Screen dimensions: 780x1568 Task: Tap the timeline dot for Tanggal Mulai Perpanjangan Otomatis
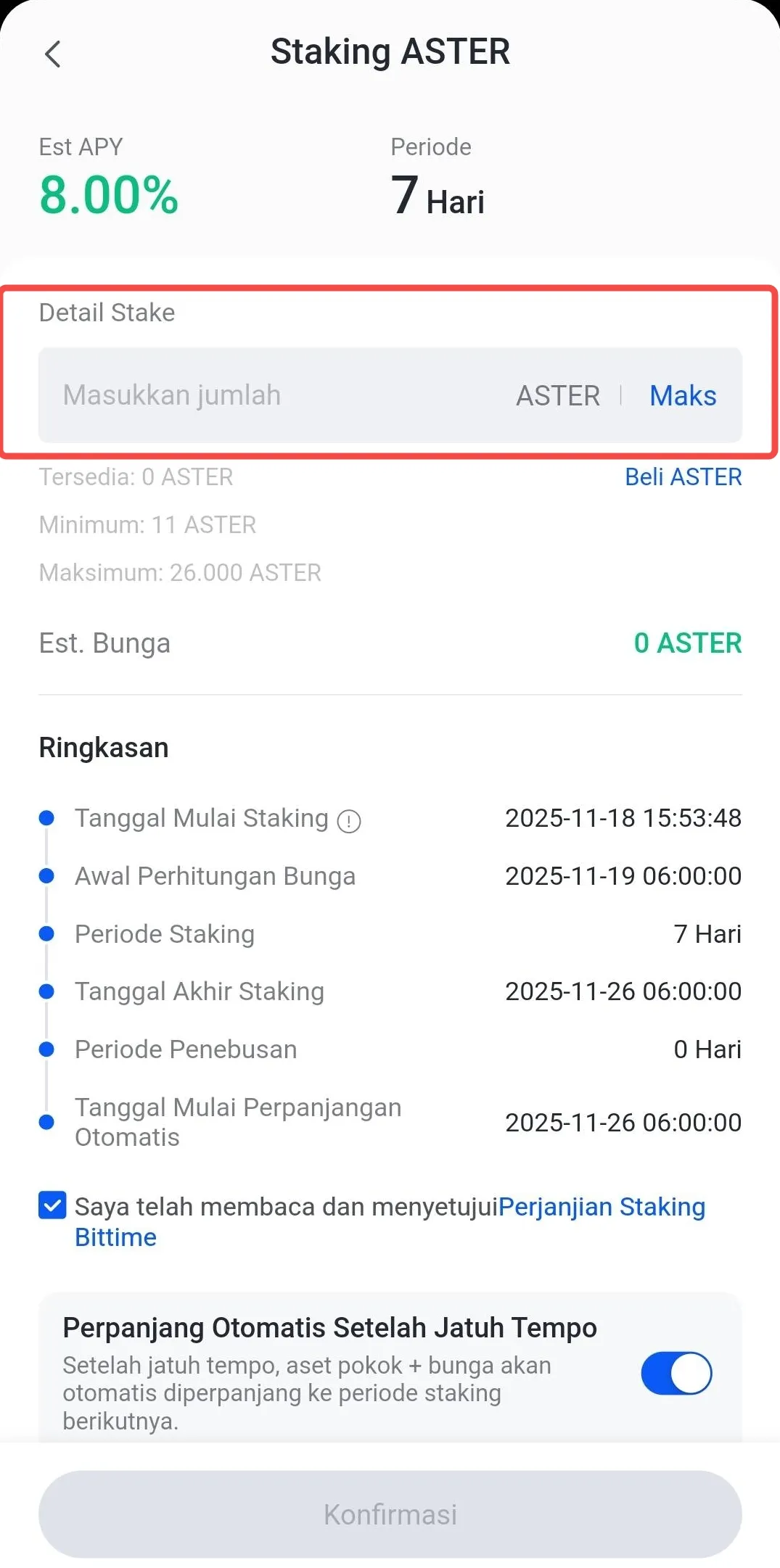[x=46, y=1122]
